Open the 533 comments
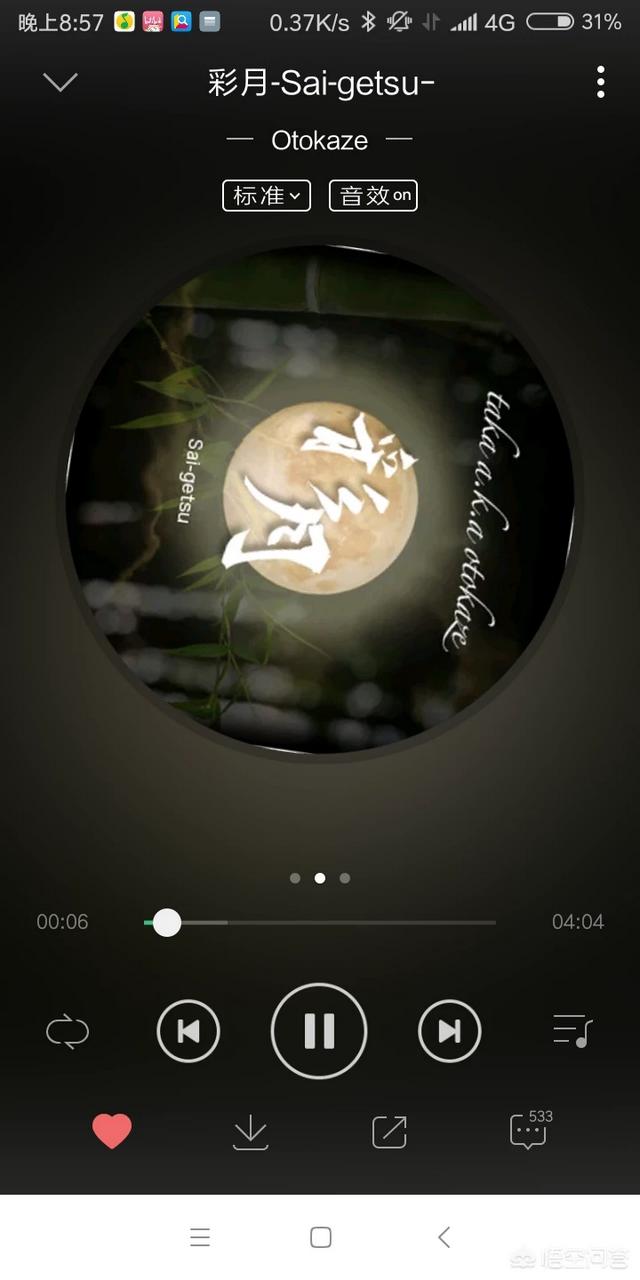The image size is (640, 1280). pos(528,1131)
